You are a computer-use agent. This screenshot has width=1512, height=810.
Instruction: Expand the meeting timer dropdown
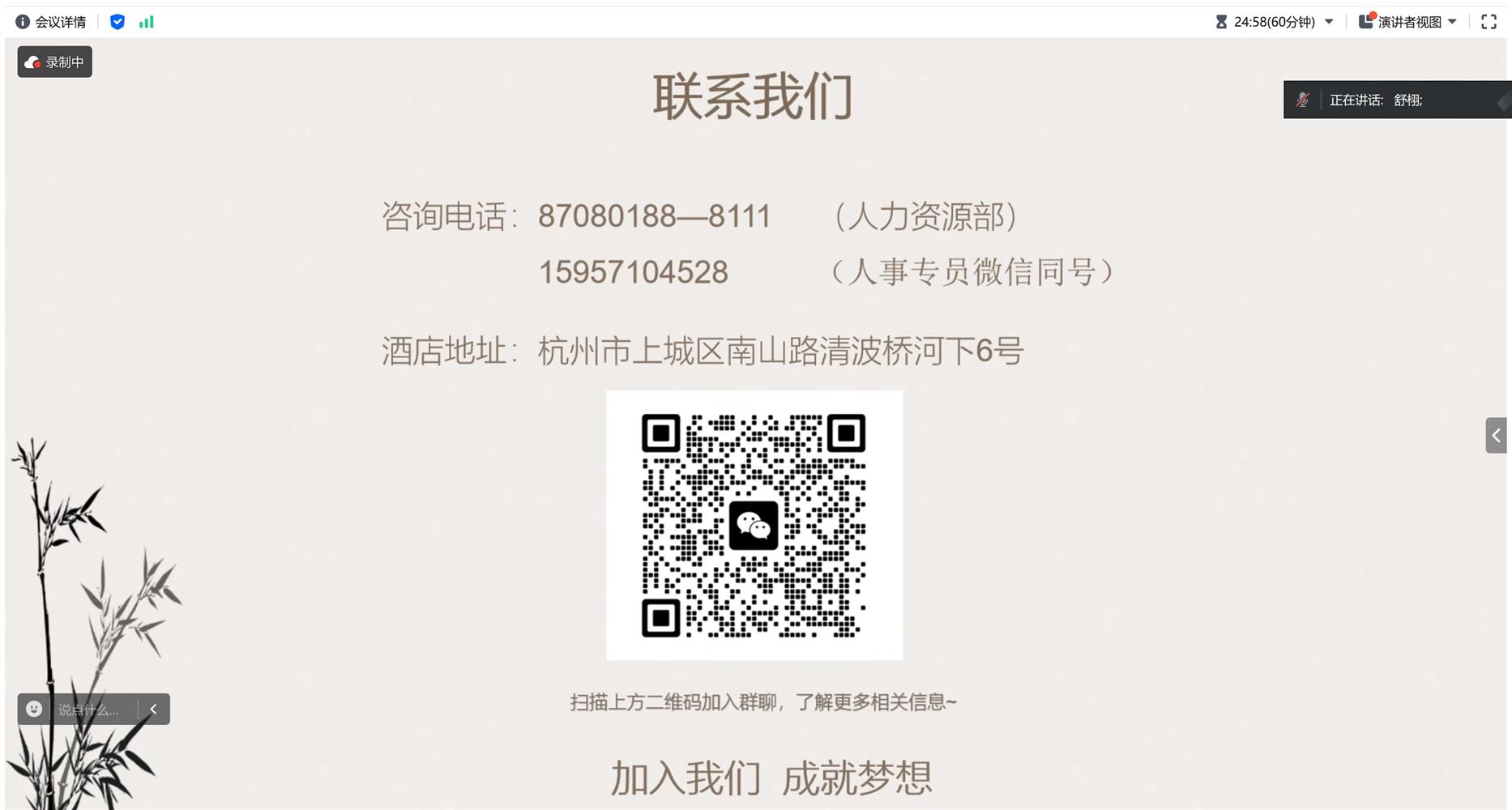pyautogui.click(x=1329, y=22)
